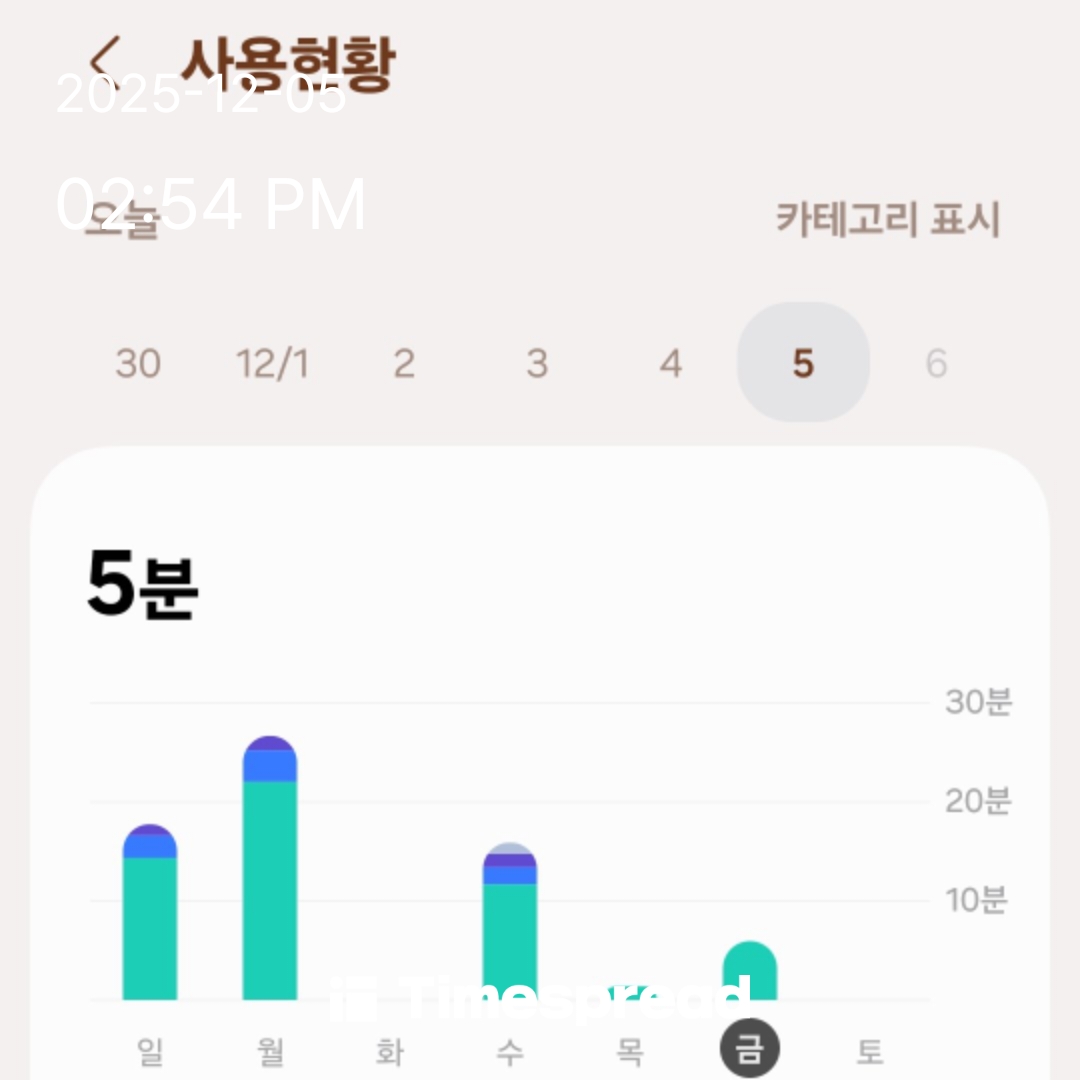Select the highlighted date 5

tap(803, 363)
